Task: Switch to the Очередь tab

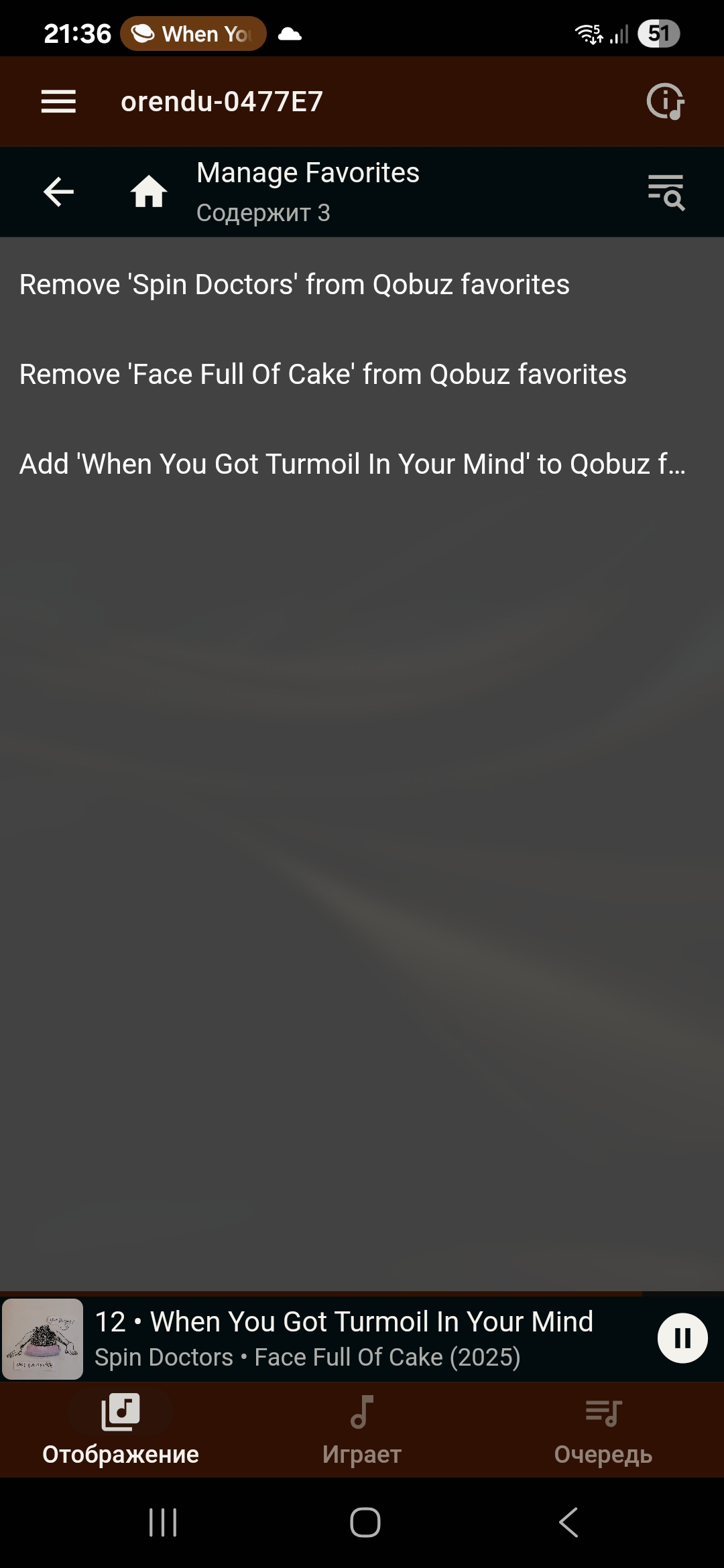Action: [x=603, y=1429]
